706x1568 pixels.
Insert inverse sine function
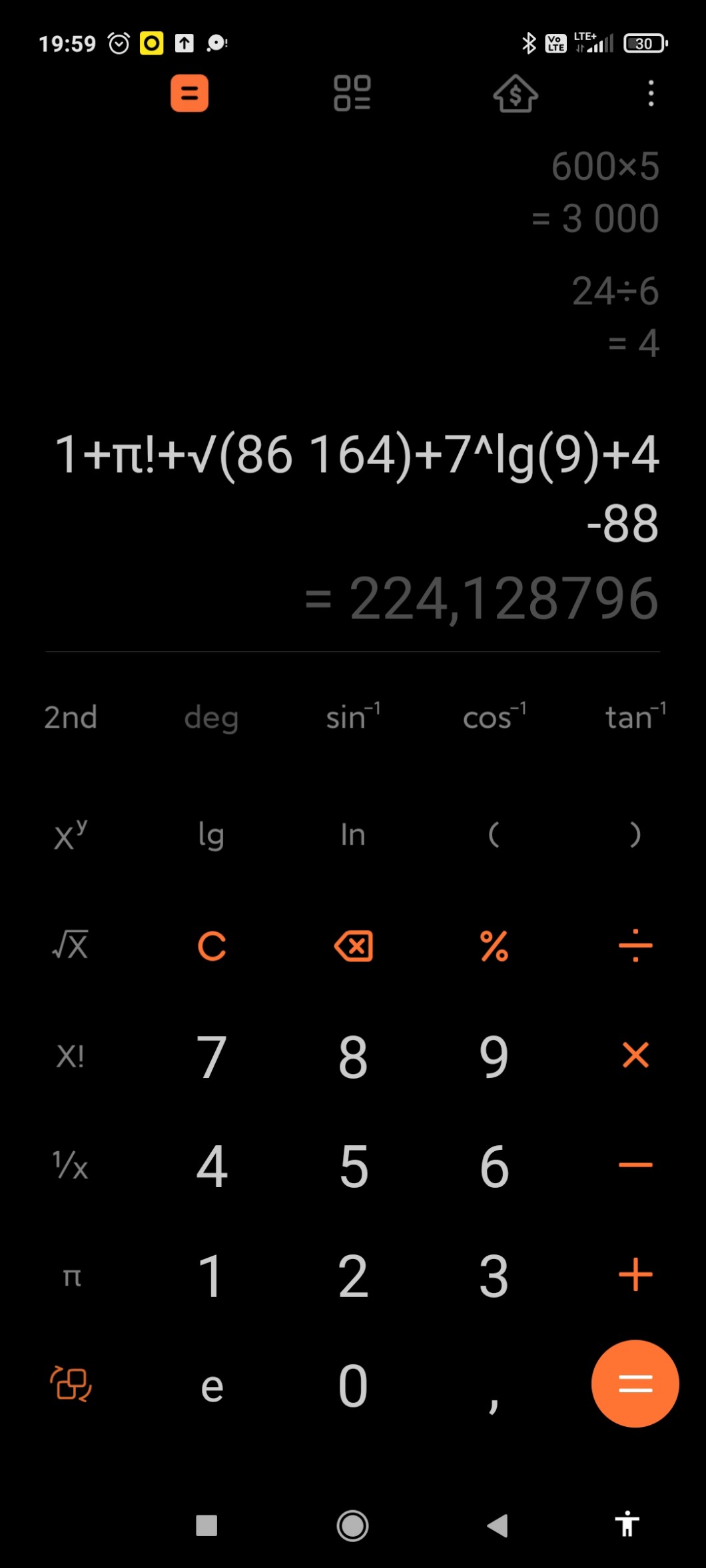pyautogui.click(x=352, y=717)
